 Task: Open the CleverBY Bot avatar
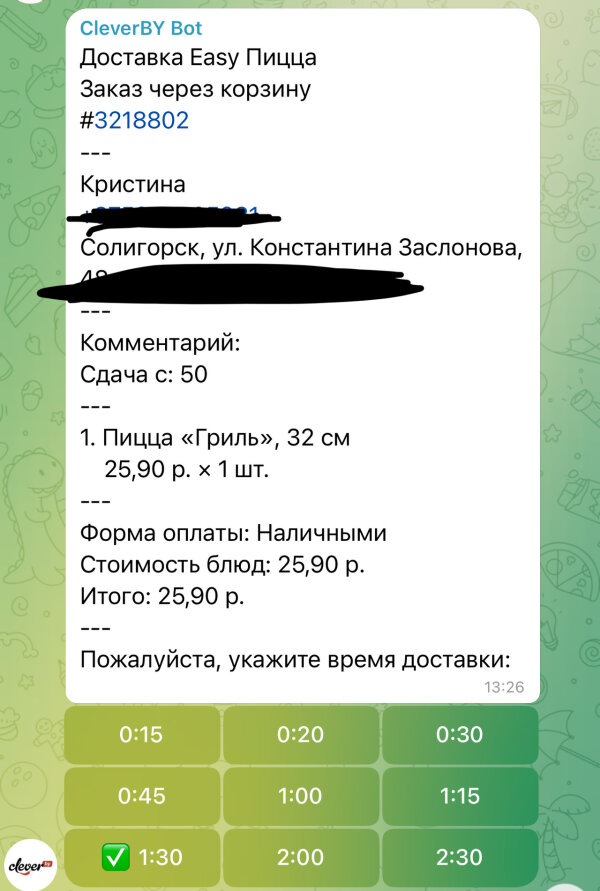tap(29, 864)
